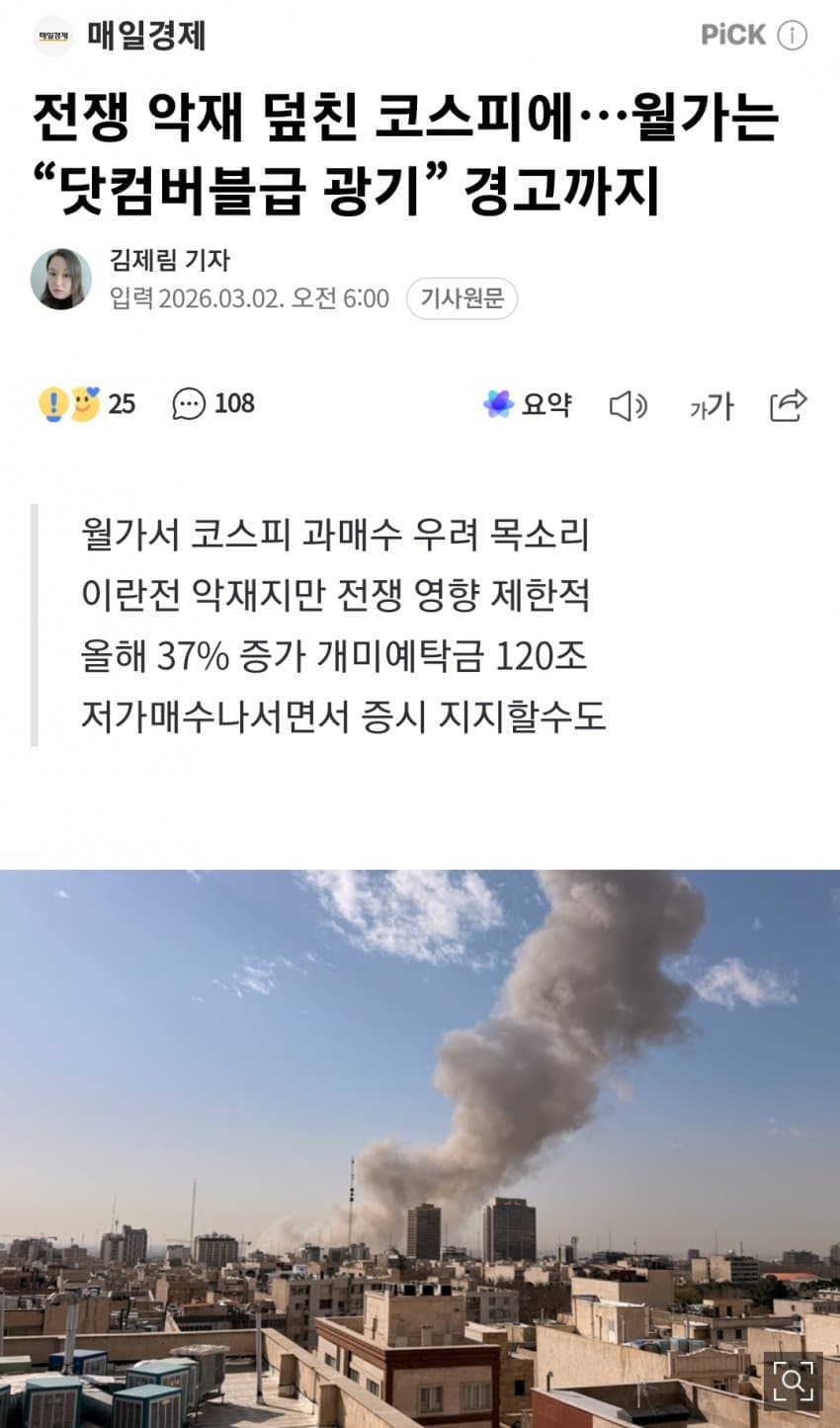Show the 요약 article summary
Image resolution: width=840 pixels, height=1428 pixels.
coord(528,403)
